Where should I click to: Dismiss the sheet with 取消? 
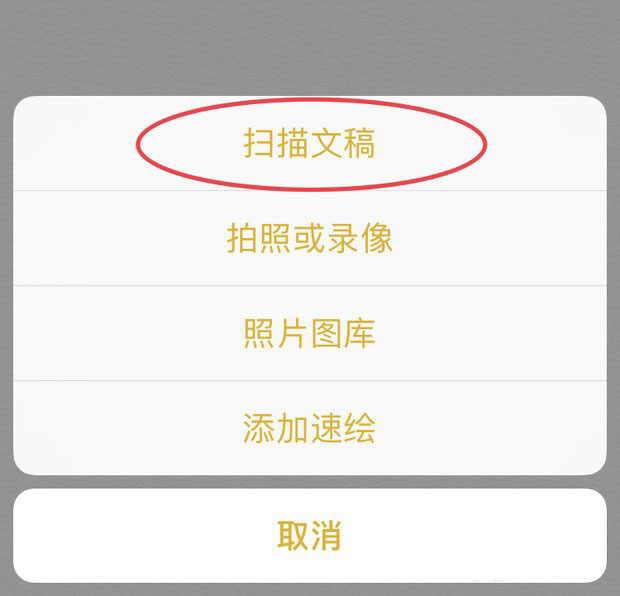pyautogui.click(x=310, y=536)
